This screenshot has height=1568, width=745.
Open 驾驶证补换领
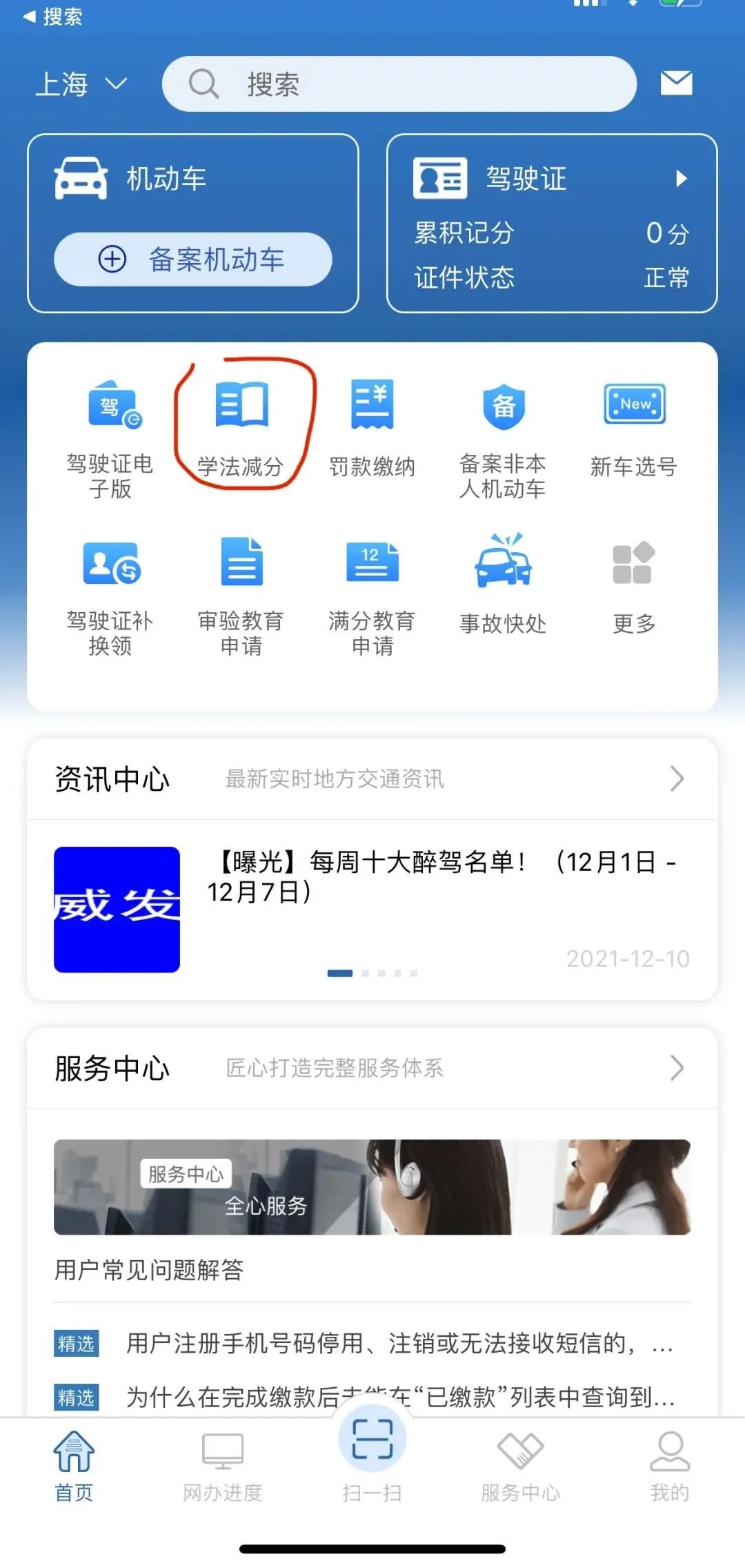pyautogui.click(x=110, y=595)
